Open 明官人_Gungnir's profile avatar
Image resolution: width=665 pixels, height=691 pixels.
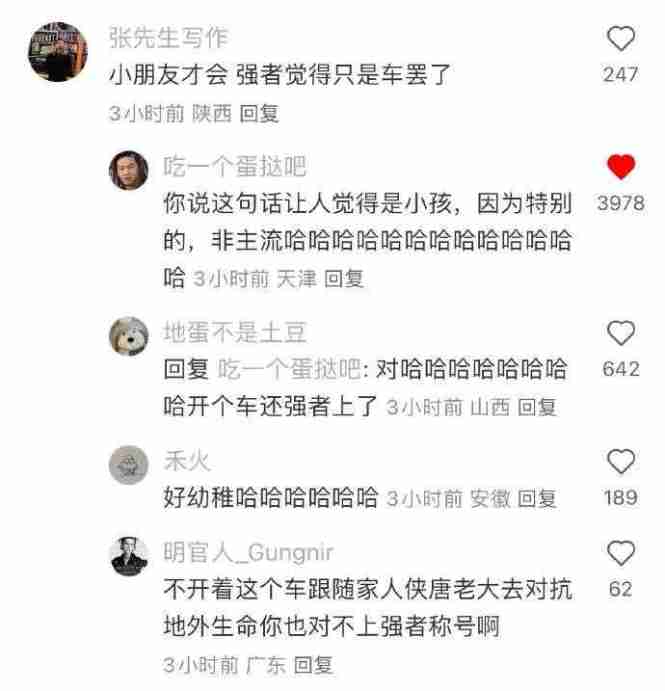129,557
